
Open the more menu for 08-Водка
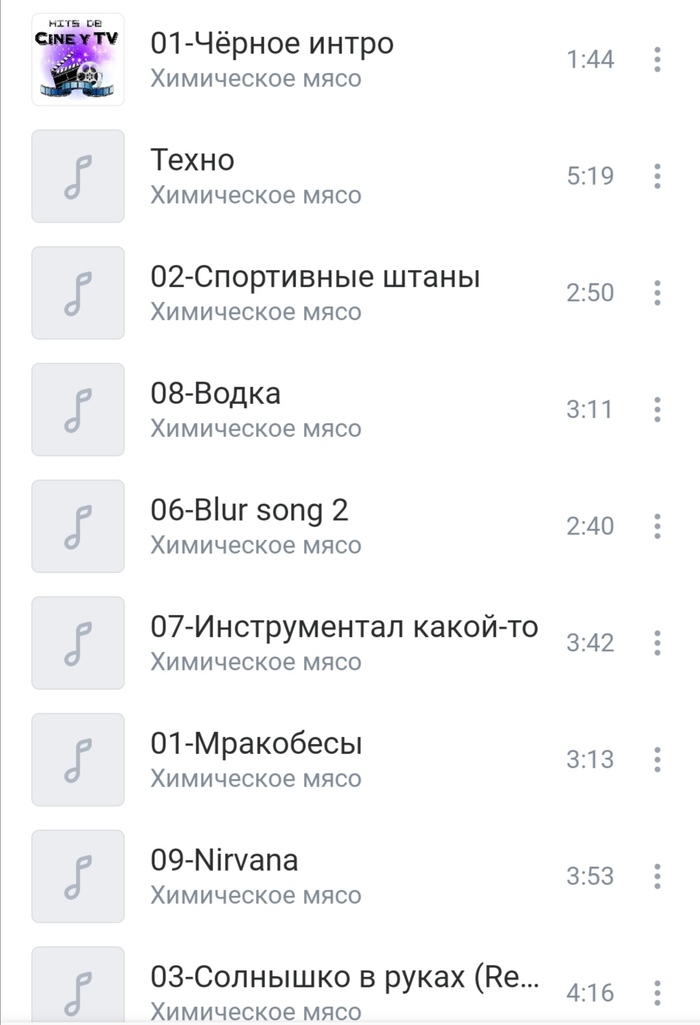(x=657, y=409)
